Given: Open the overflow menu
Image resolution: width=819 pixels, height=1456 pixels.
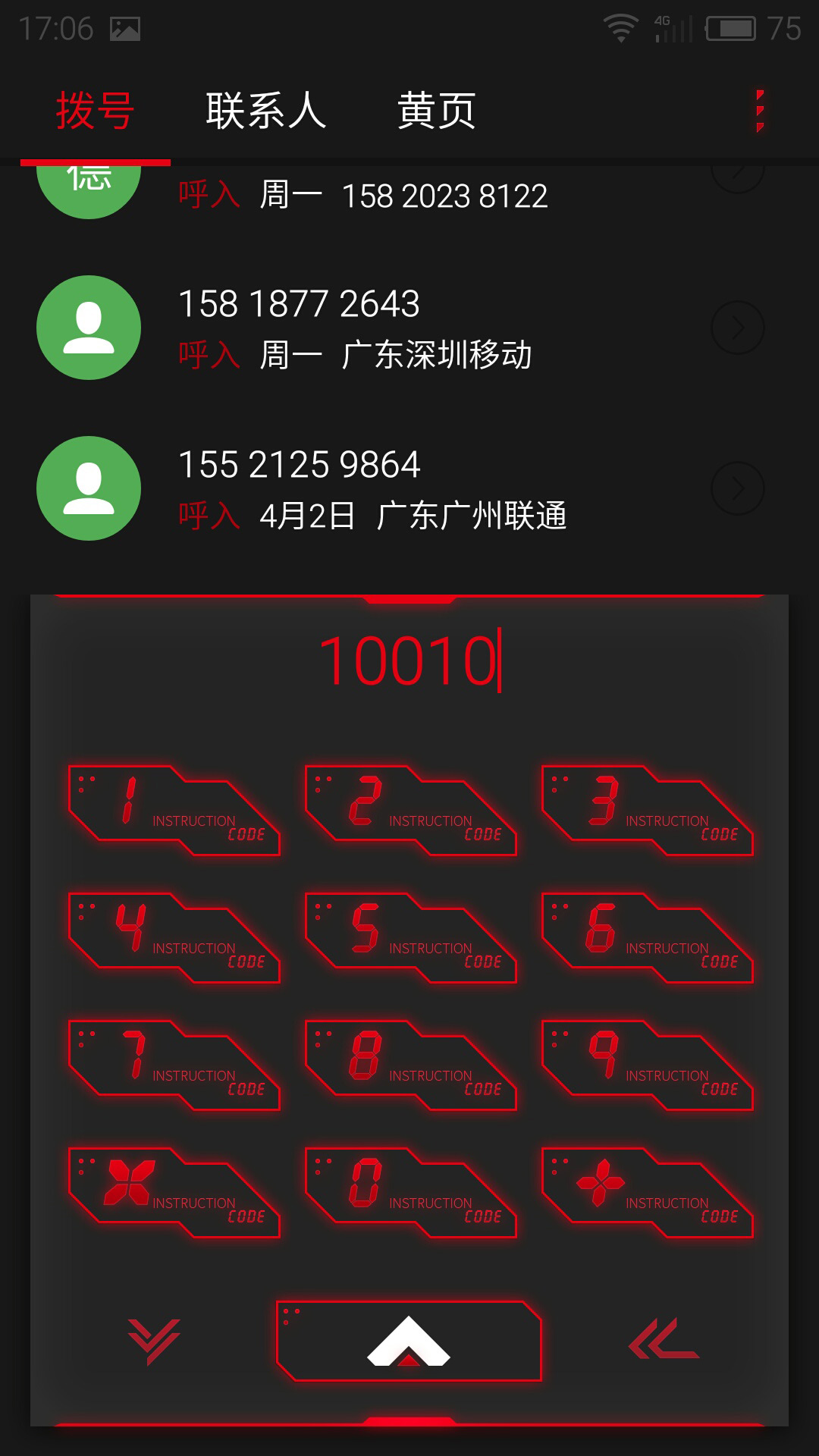Looking at the screenshot, I should (x=760, y=111).
